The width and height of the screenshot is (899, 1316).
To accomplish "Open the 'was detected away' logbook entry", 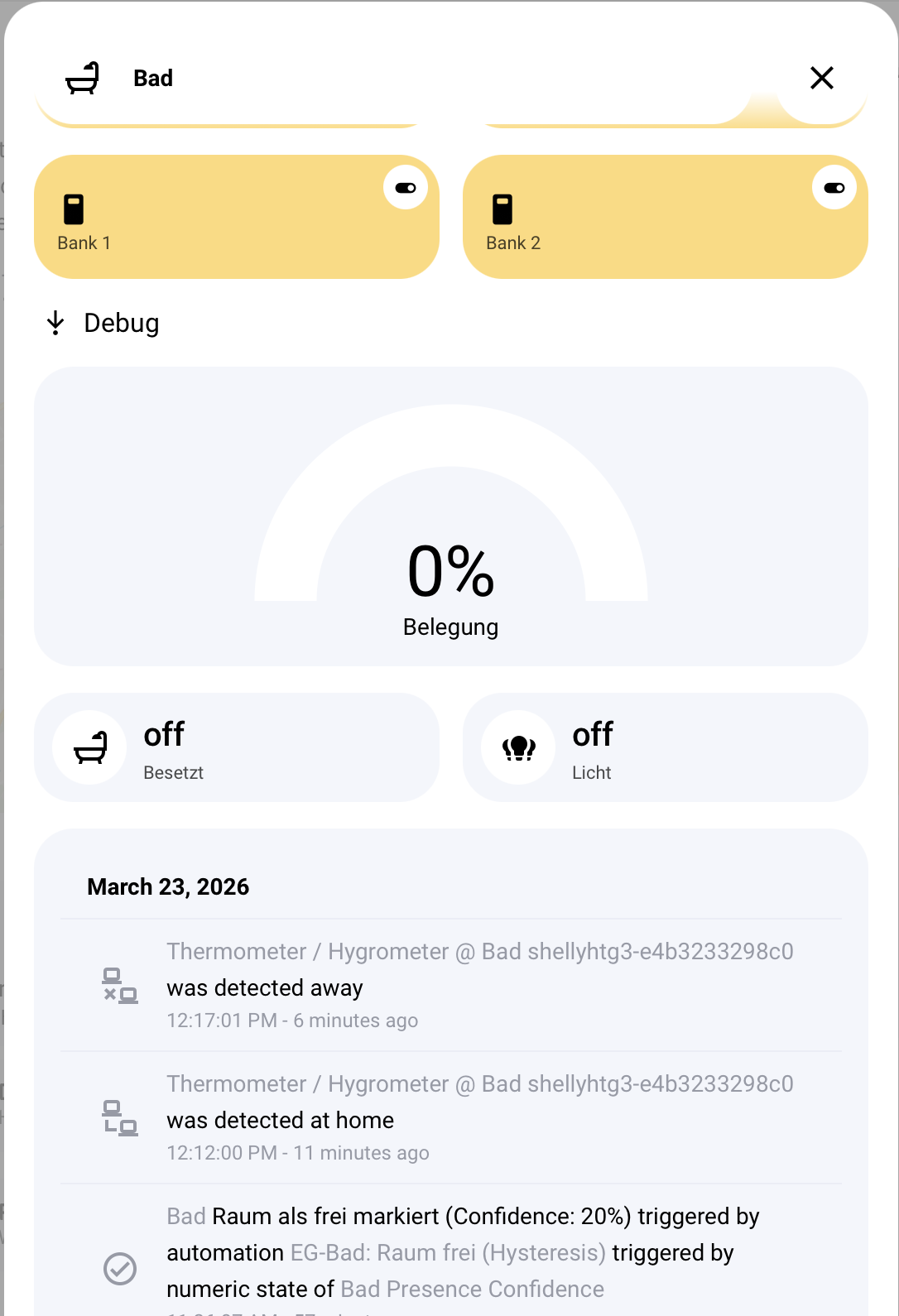I will [451, 985].
